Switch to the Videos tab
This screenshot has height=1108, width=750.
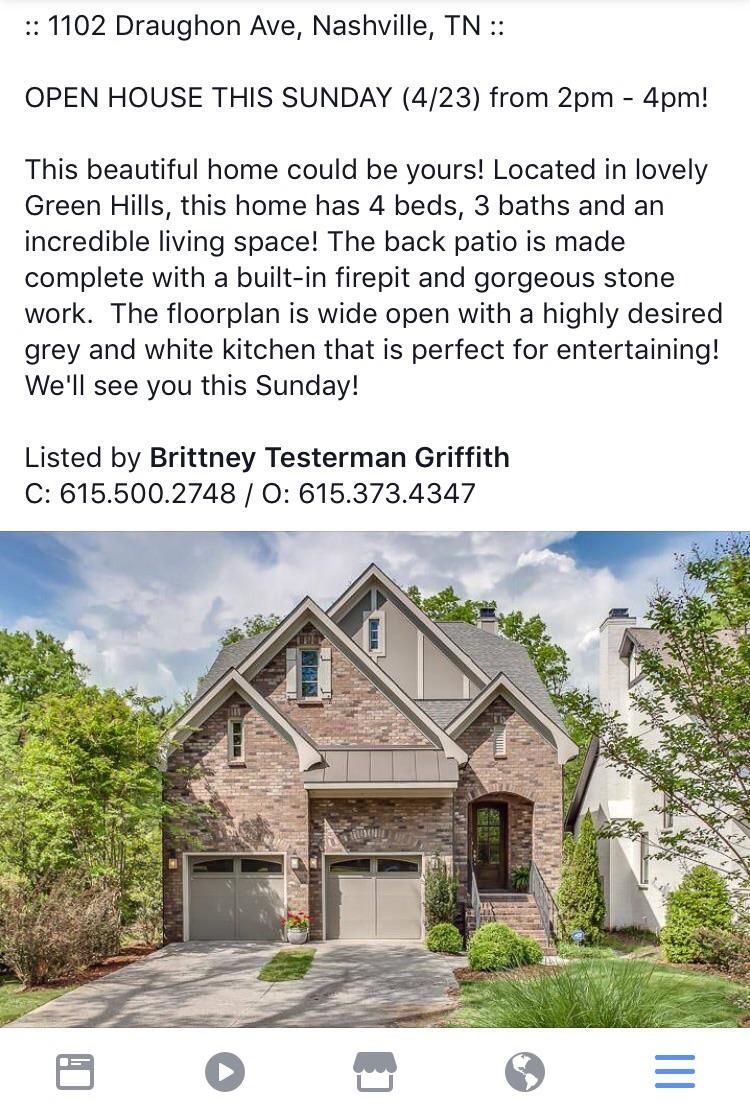coord(225,1072)
